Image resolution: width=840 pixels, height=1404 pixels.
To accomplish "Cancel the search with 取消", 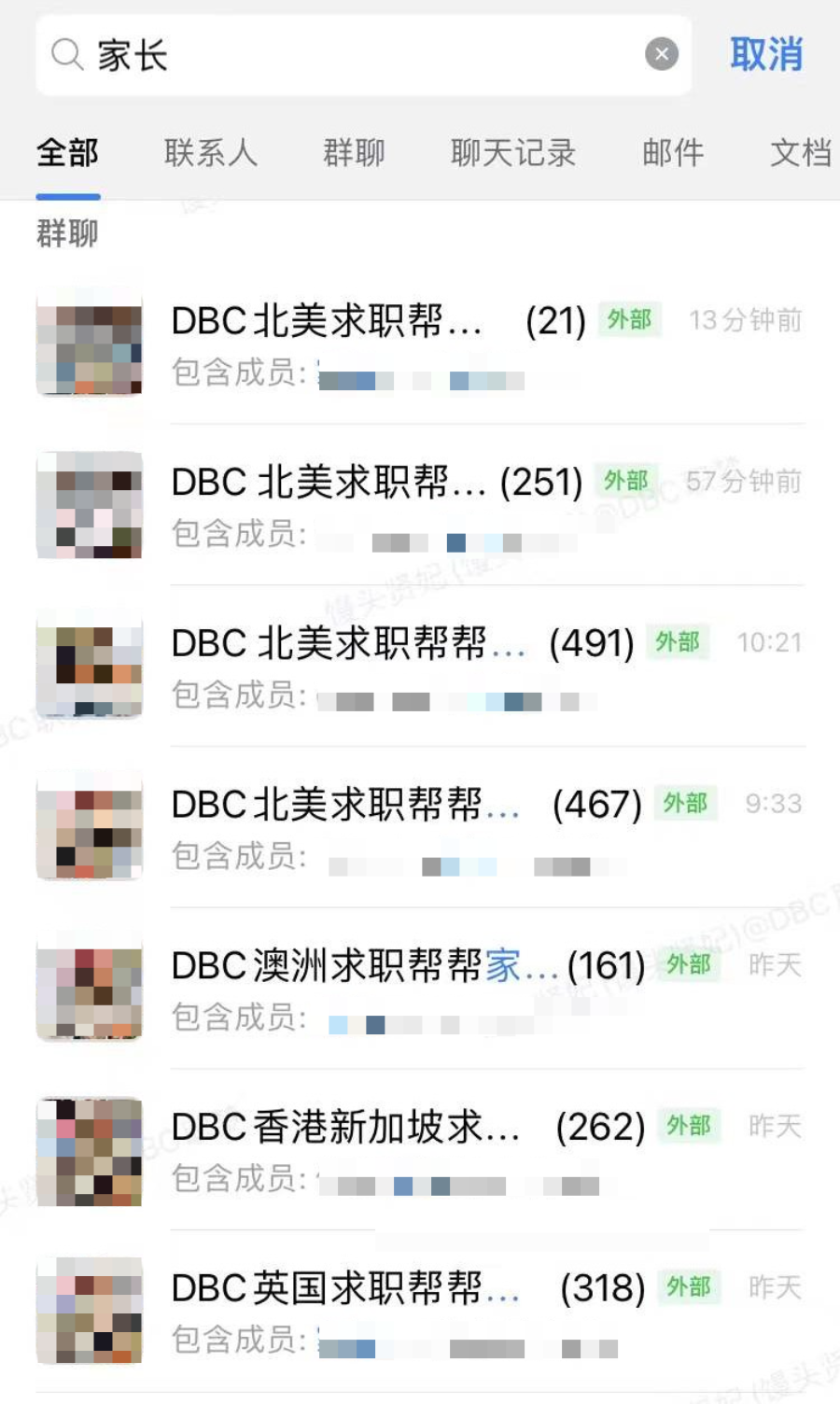I will [x=766, y=55].
